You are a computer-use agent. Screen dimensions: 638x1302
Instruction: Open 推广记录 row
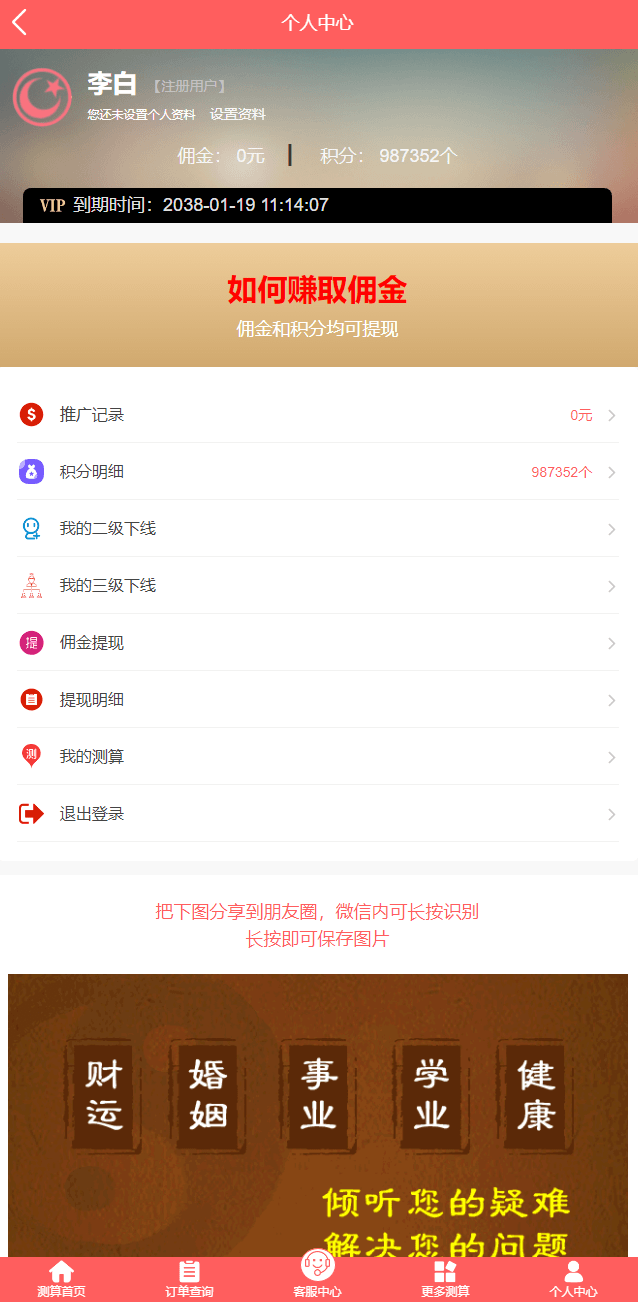pyautogui.click(x=318, y=415)
